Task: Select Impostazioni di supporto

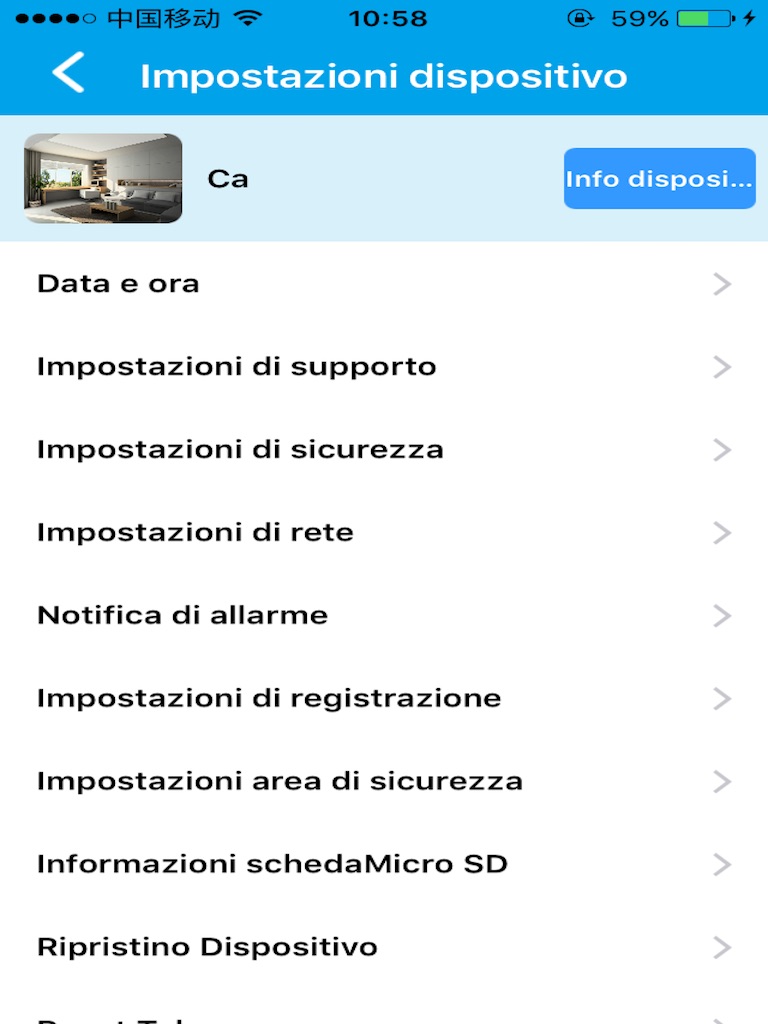Action: 384,367
